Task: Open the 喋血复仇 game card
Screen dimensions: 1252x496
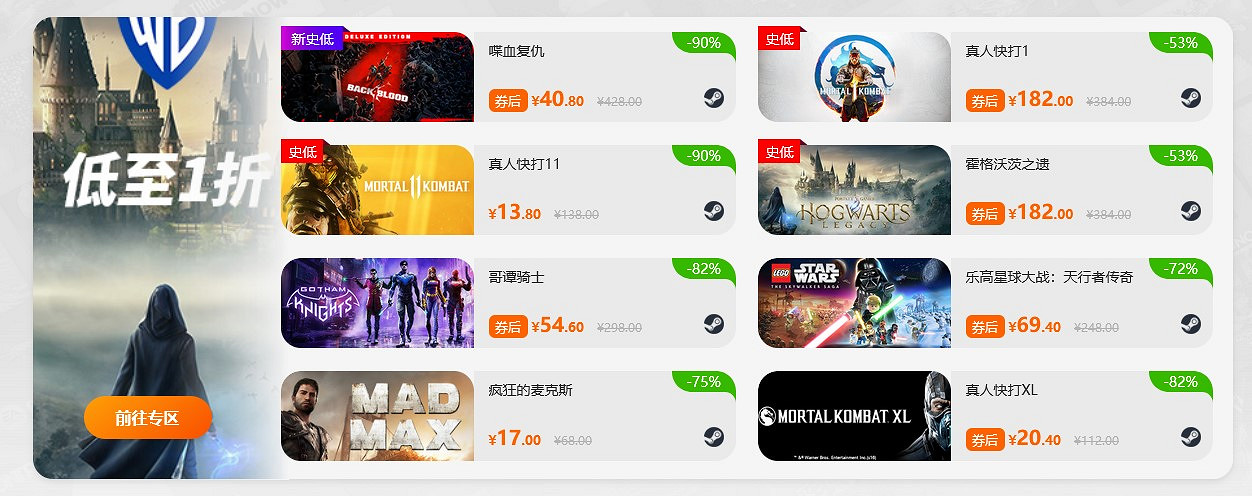Action: tap(507, 76)
